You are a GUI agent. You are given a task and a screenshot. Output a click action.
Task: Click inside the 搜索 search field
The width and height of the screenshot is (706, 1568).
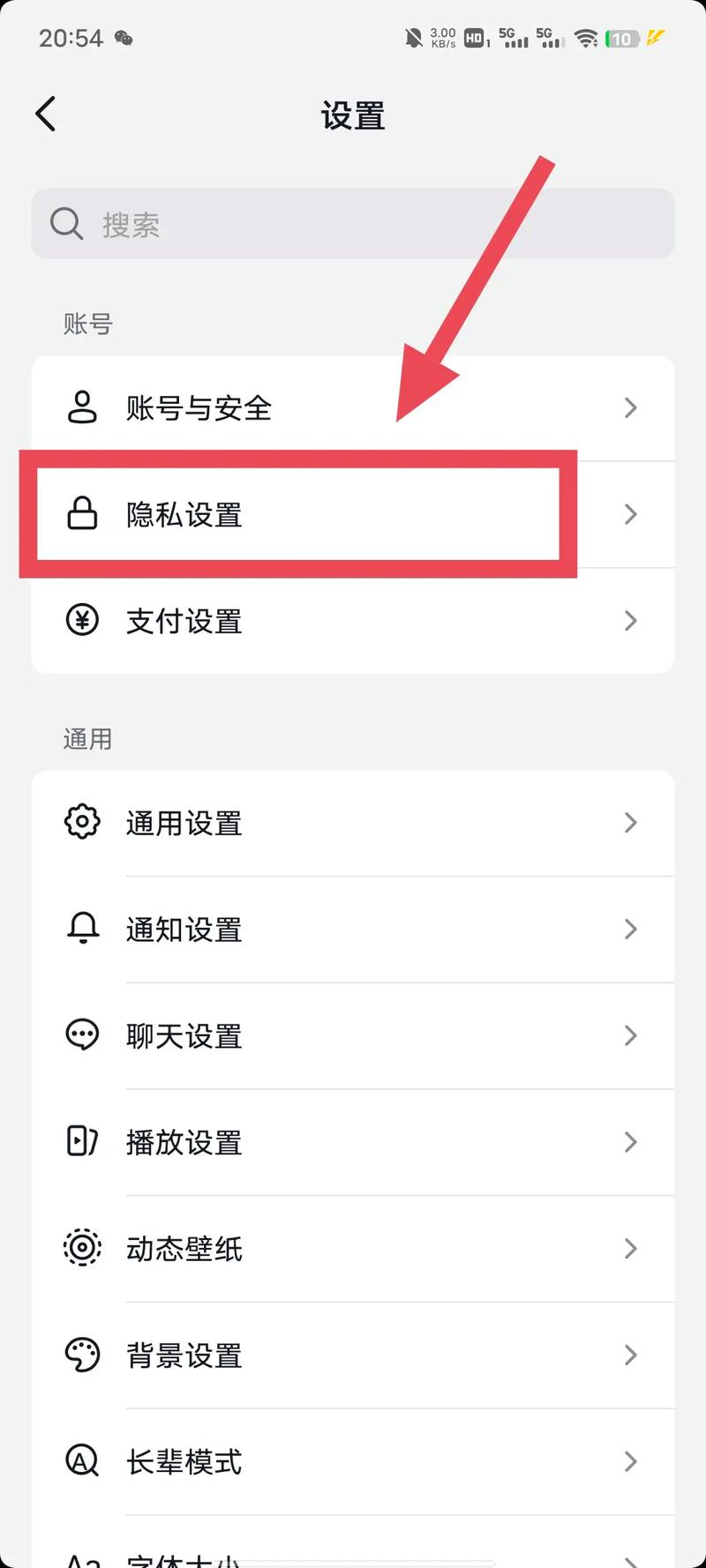click(353, 223)
